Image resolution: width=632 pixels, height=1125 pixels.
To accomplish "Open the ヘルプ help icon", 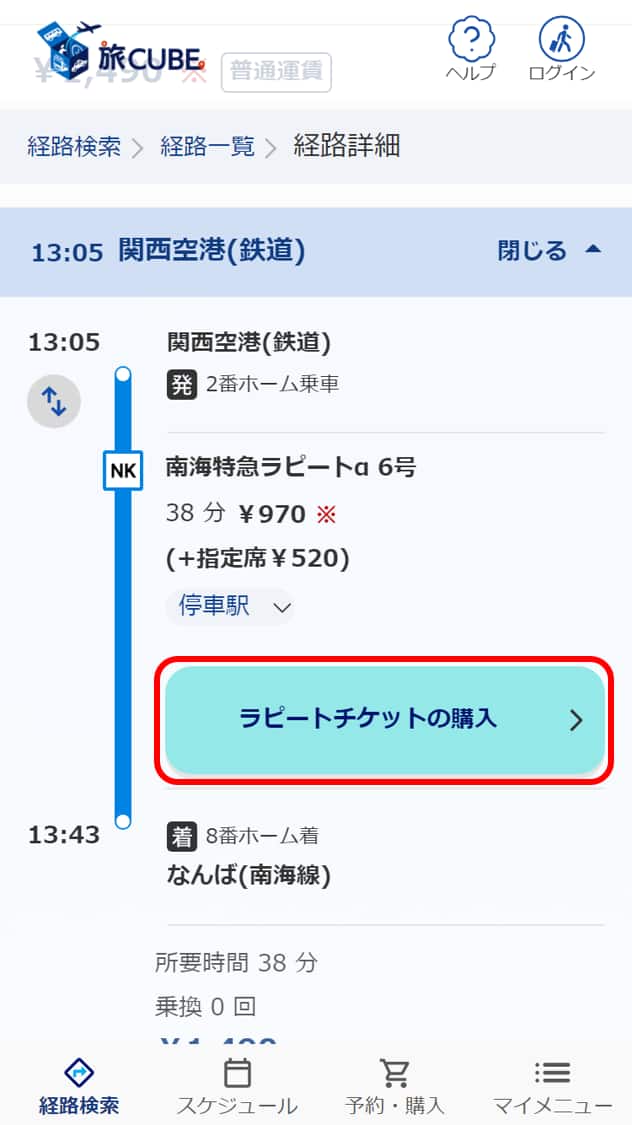I will [470, 50].
